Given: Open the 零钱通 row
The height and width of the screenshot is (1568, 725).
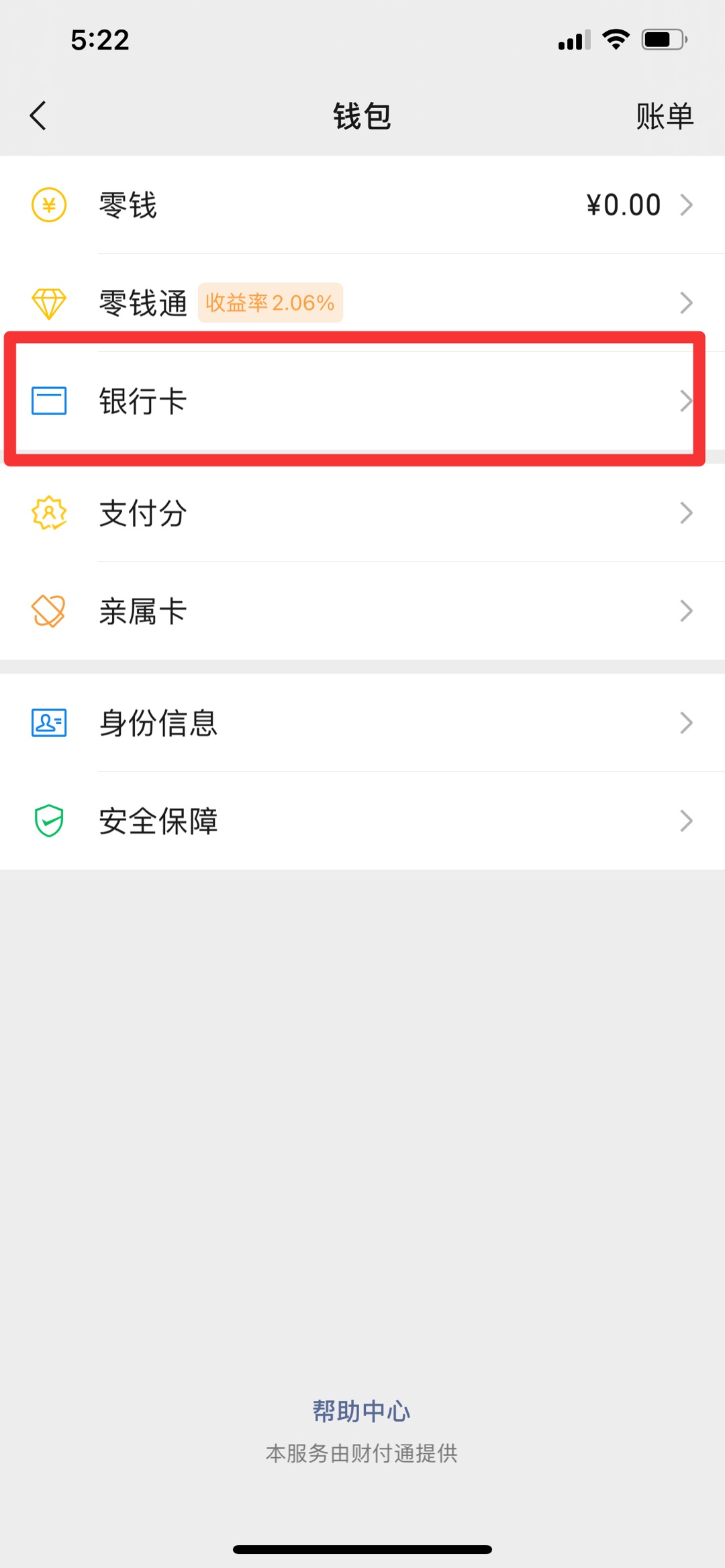Looking at the screenshot, I should (x=362, y=303).
